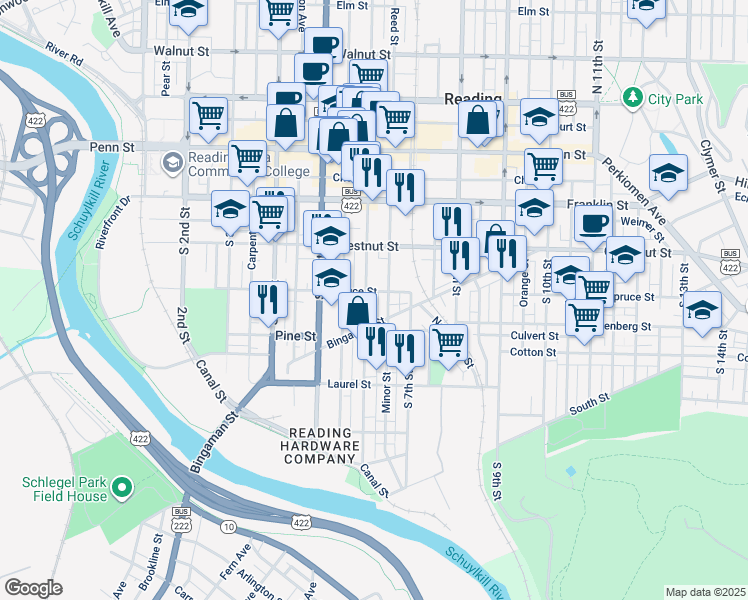Screen dimensions: 748x600
Task: Tap the coffee cup marker near Weiser St
Action: pyautogui.click(x=593, y=228)
